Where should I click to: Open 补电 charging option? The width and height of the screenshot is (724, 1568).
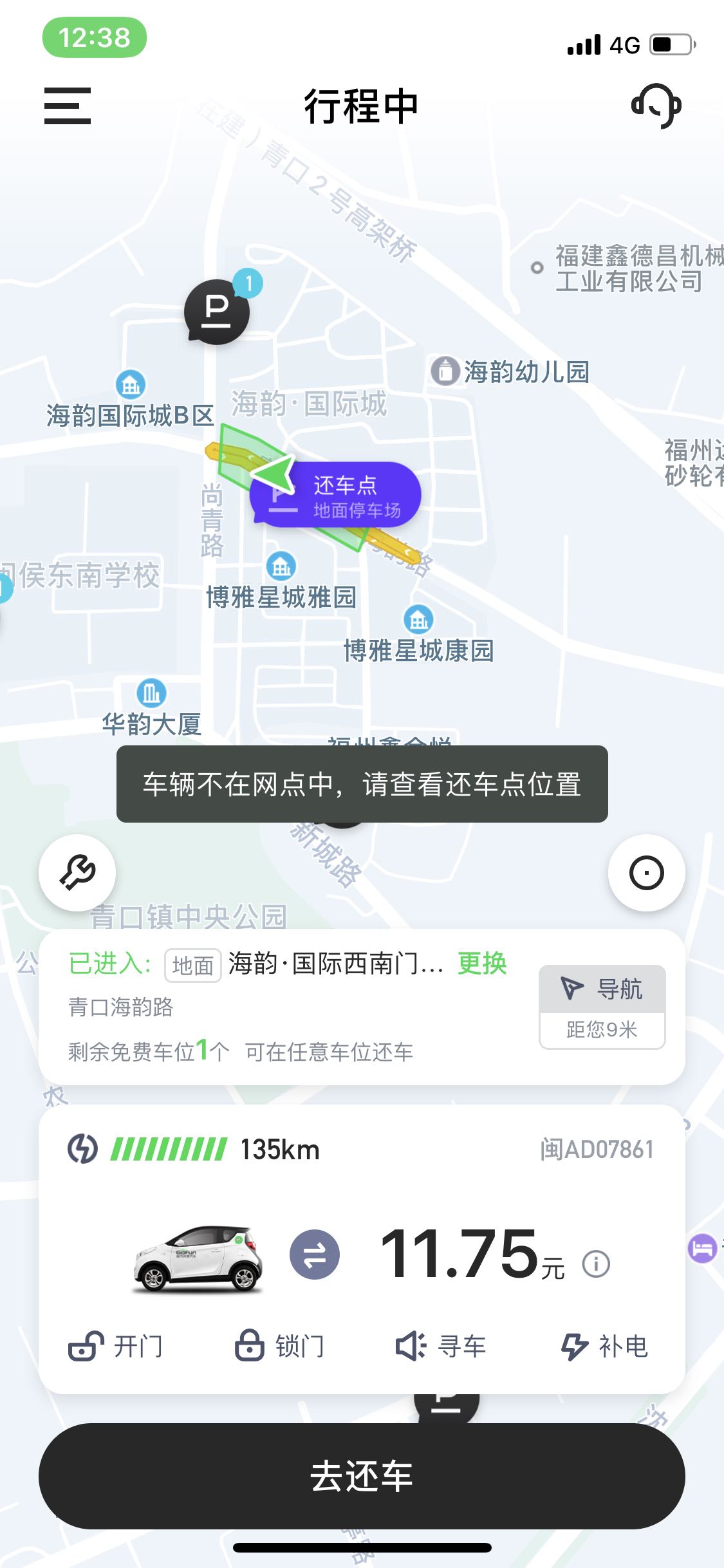[x=604, y=1346]
